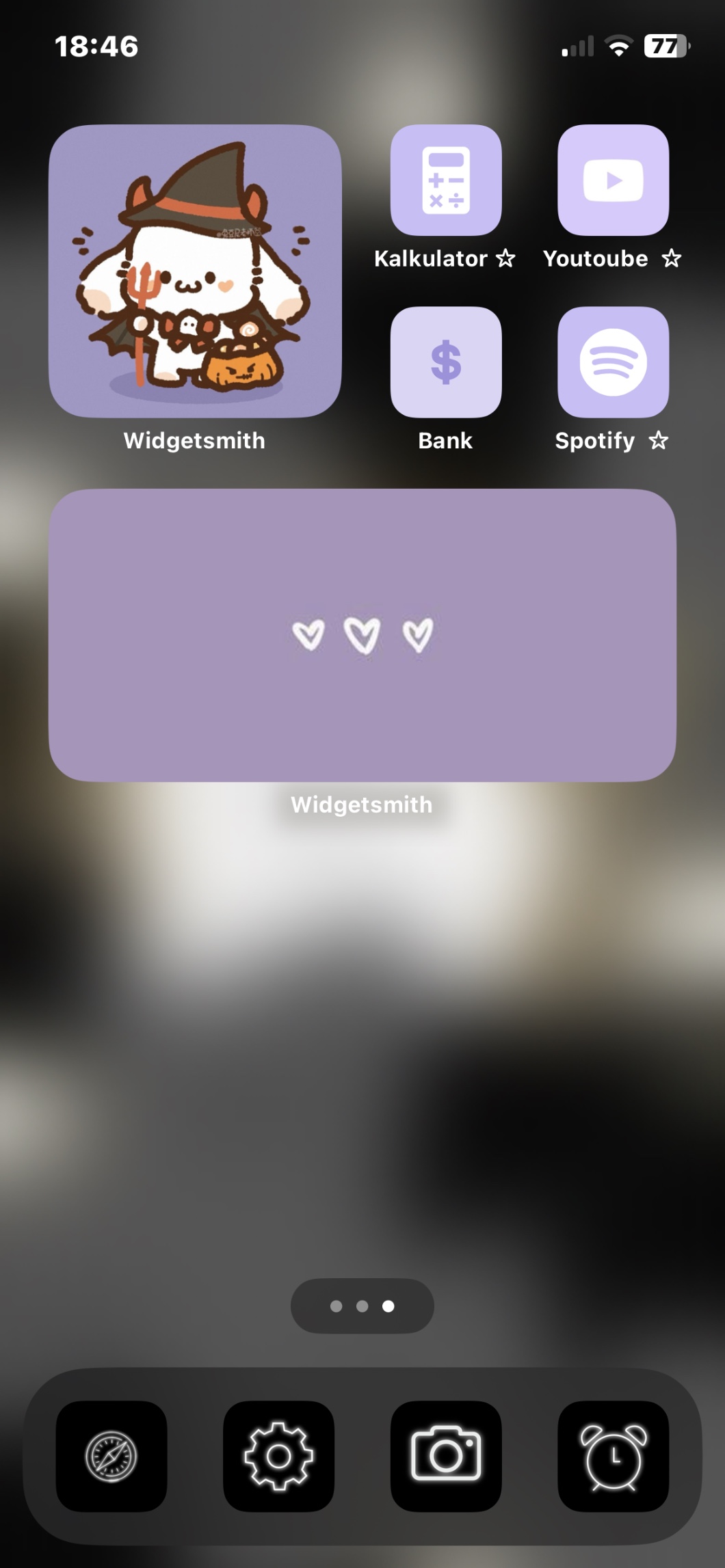Open the Bank app

coord(446,362)
